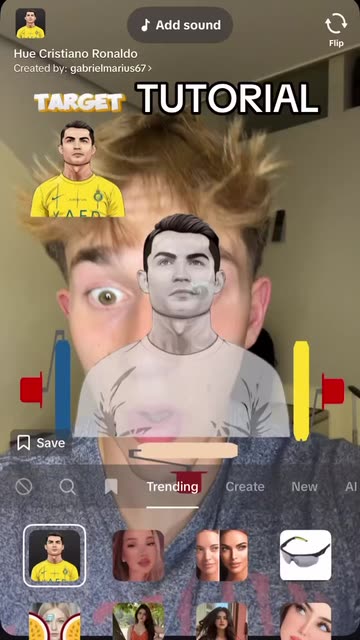Viewport: 360px width, 640px height.
Task: Open the saved effects bookmark tab
Action: click(x=111, y=487)
